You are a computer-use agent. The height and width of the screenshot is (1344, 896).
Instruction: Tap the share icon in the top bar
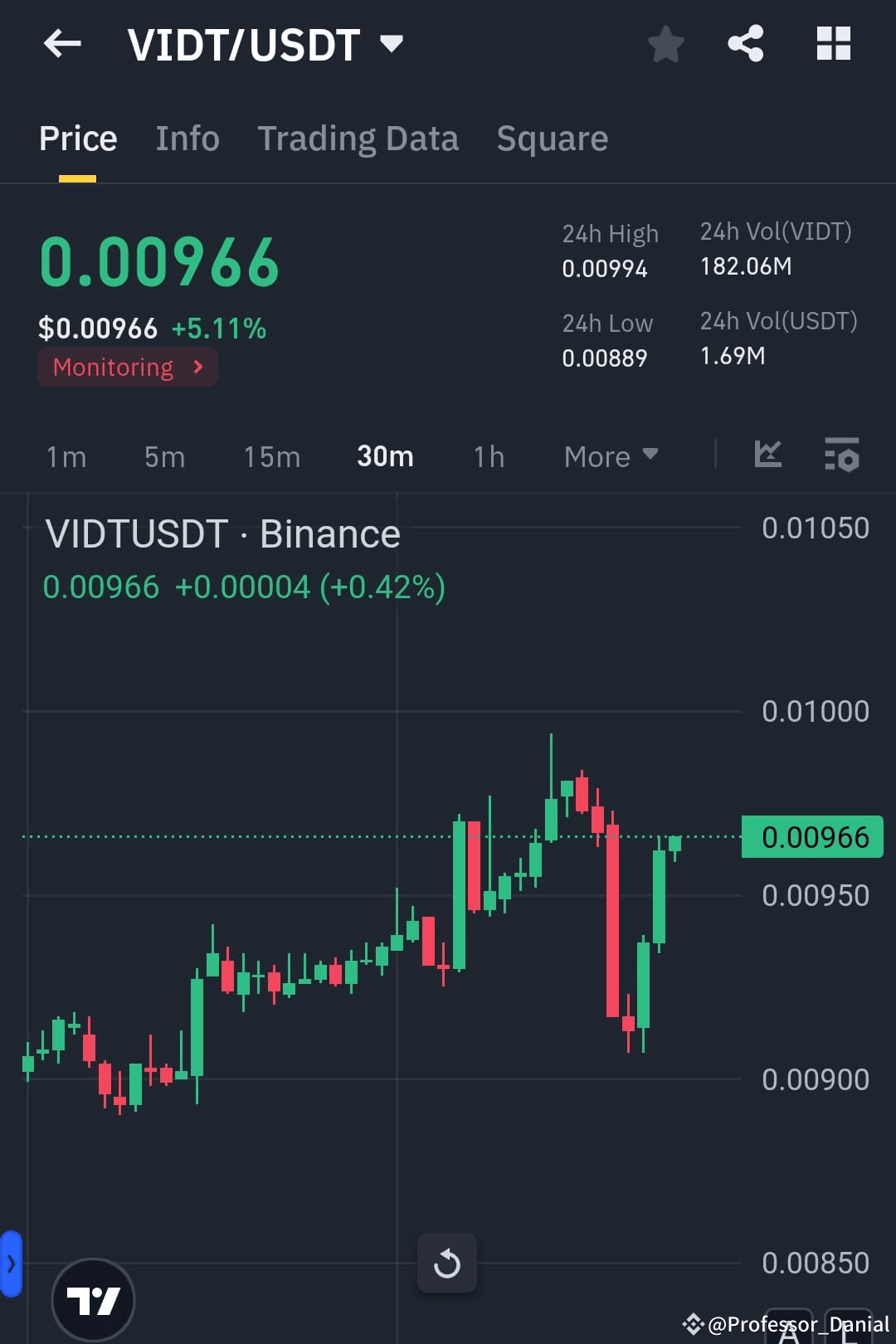[746, 44]
